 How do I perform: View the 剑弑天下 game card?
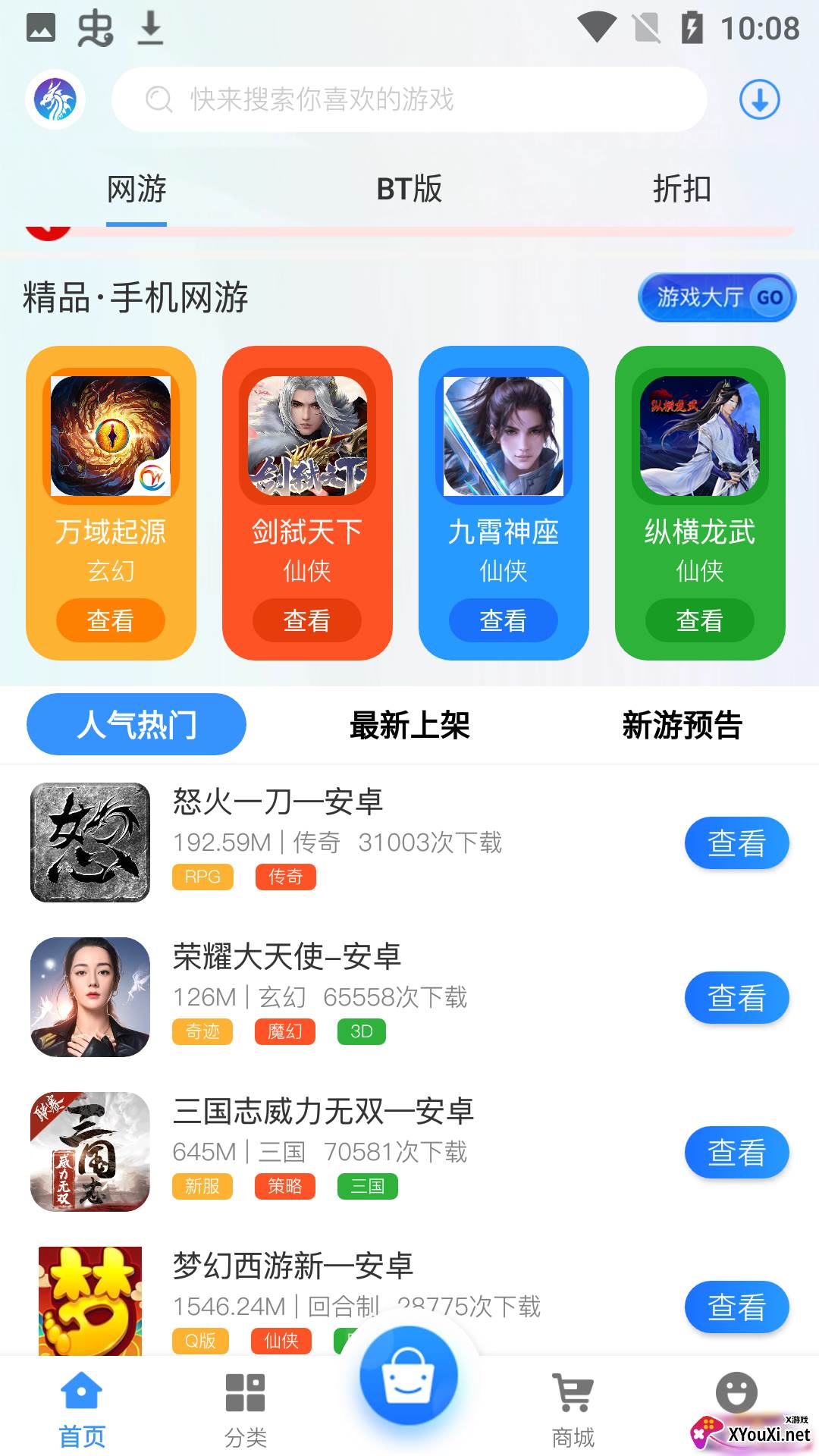coord(307,620)
